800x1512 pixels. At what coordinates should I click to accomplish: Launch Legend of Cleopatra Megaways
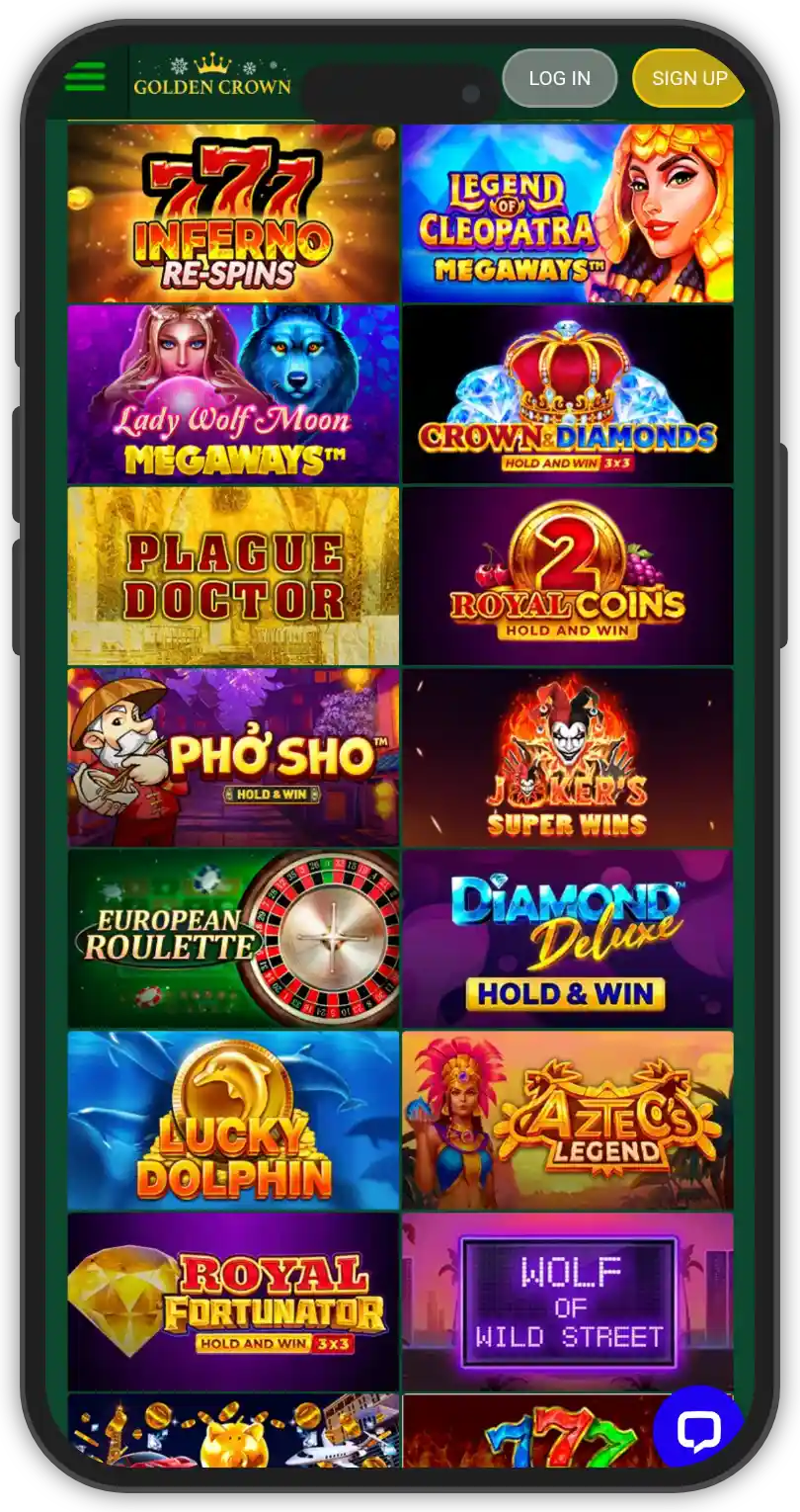click(x=567, y=212)
